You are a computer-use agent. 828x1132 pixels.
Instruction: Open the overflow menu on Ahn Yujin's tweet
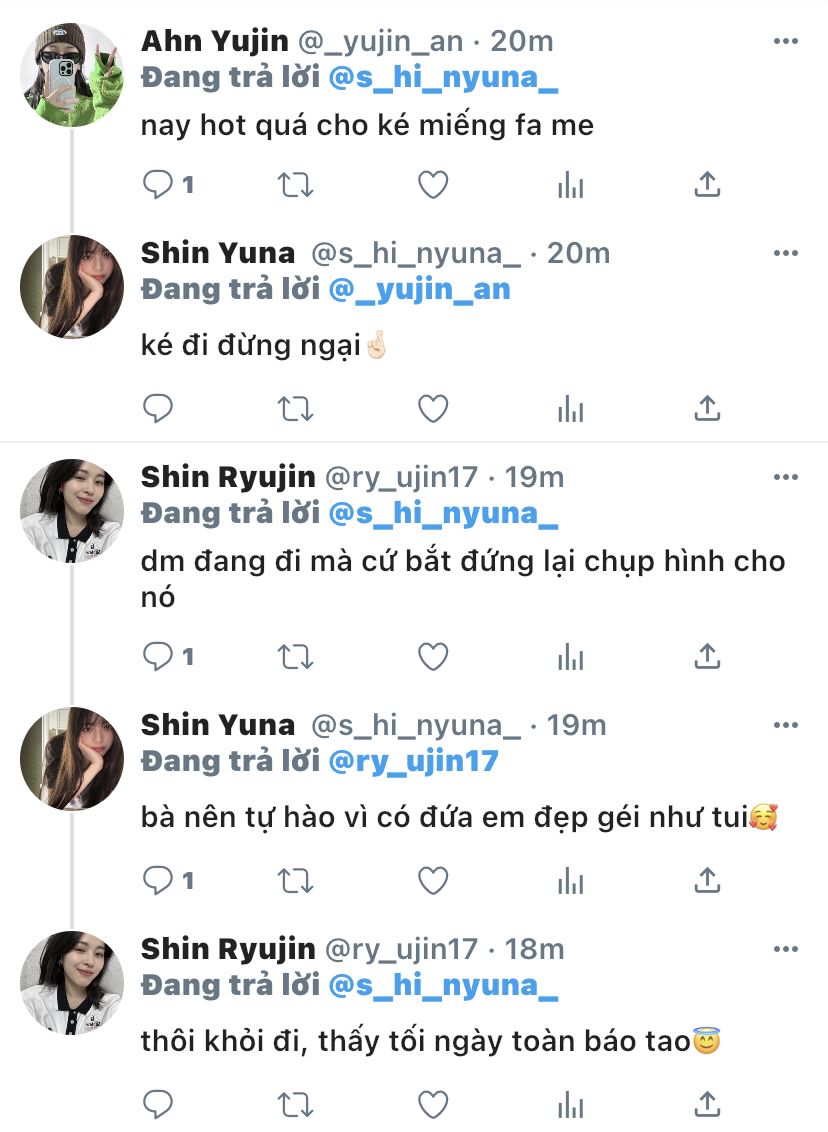coord(786,41)
